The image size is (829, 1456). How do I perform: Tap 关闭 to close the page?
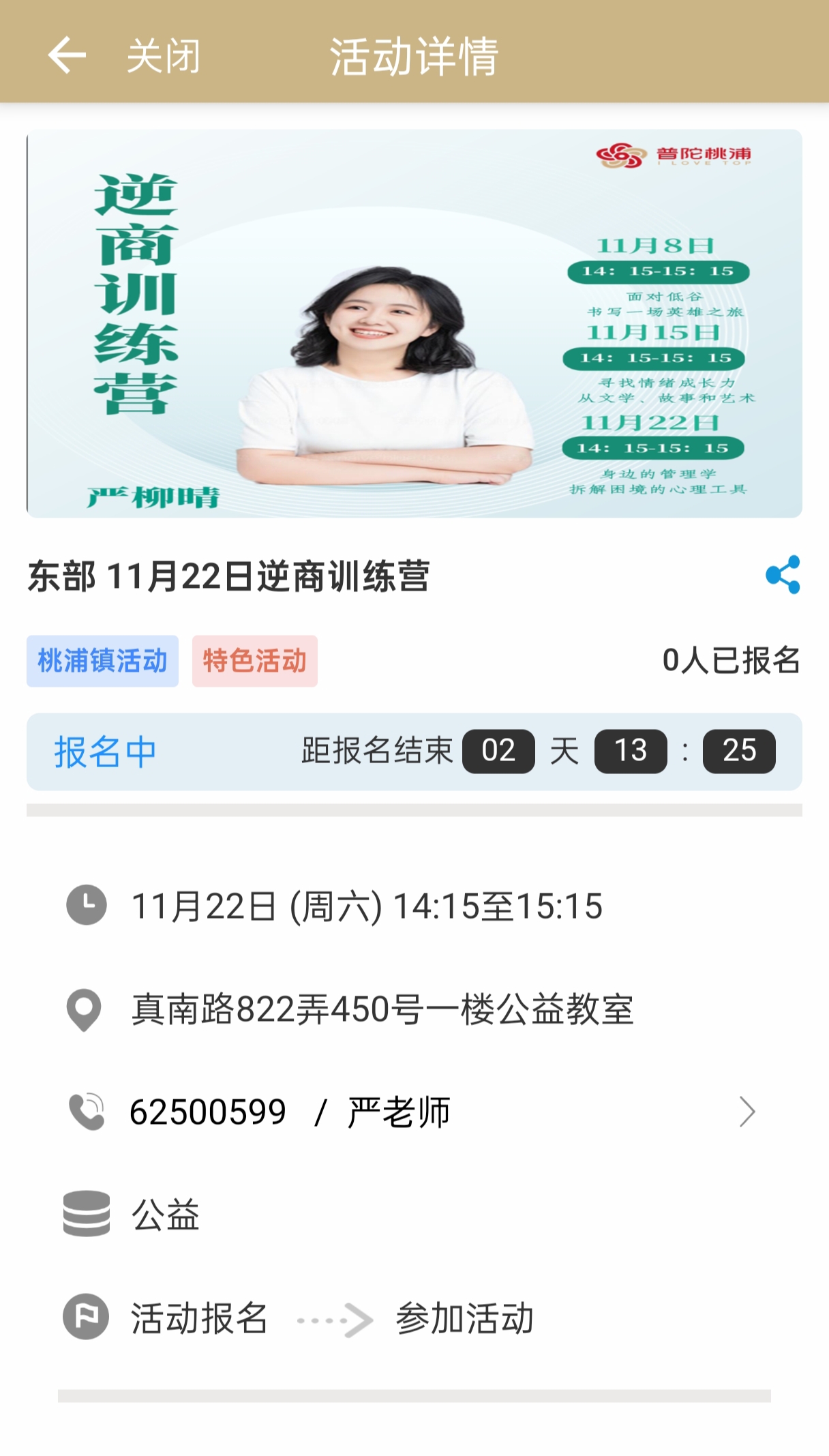click(164, 56)
